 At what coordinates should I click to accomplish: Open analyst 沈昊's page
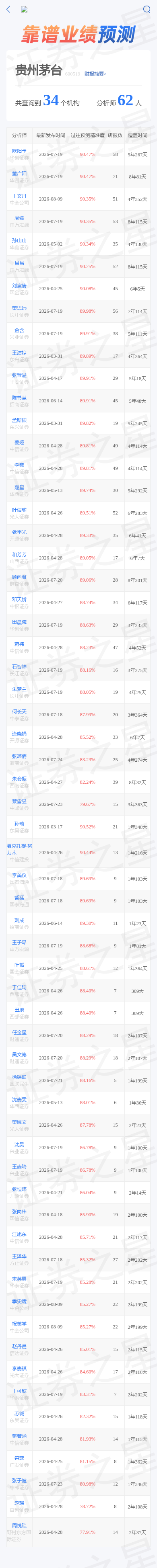pyautogui.click(x=19, y=1144)
